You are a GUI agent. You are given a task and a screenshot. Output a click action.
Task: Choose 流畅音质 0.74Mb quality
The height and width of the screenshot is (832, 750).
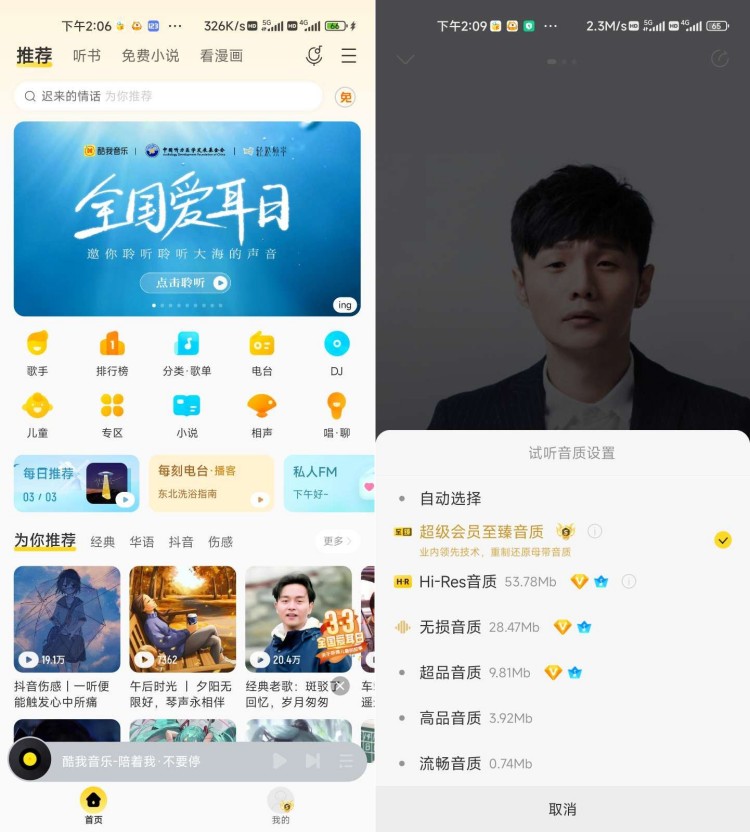coord(450,763)
